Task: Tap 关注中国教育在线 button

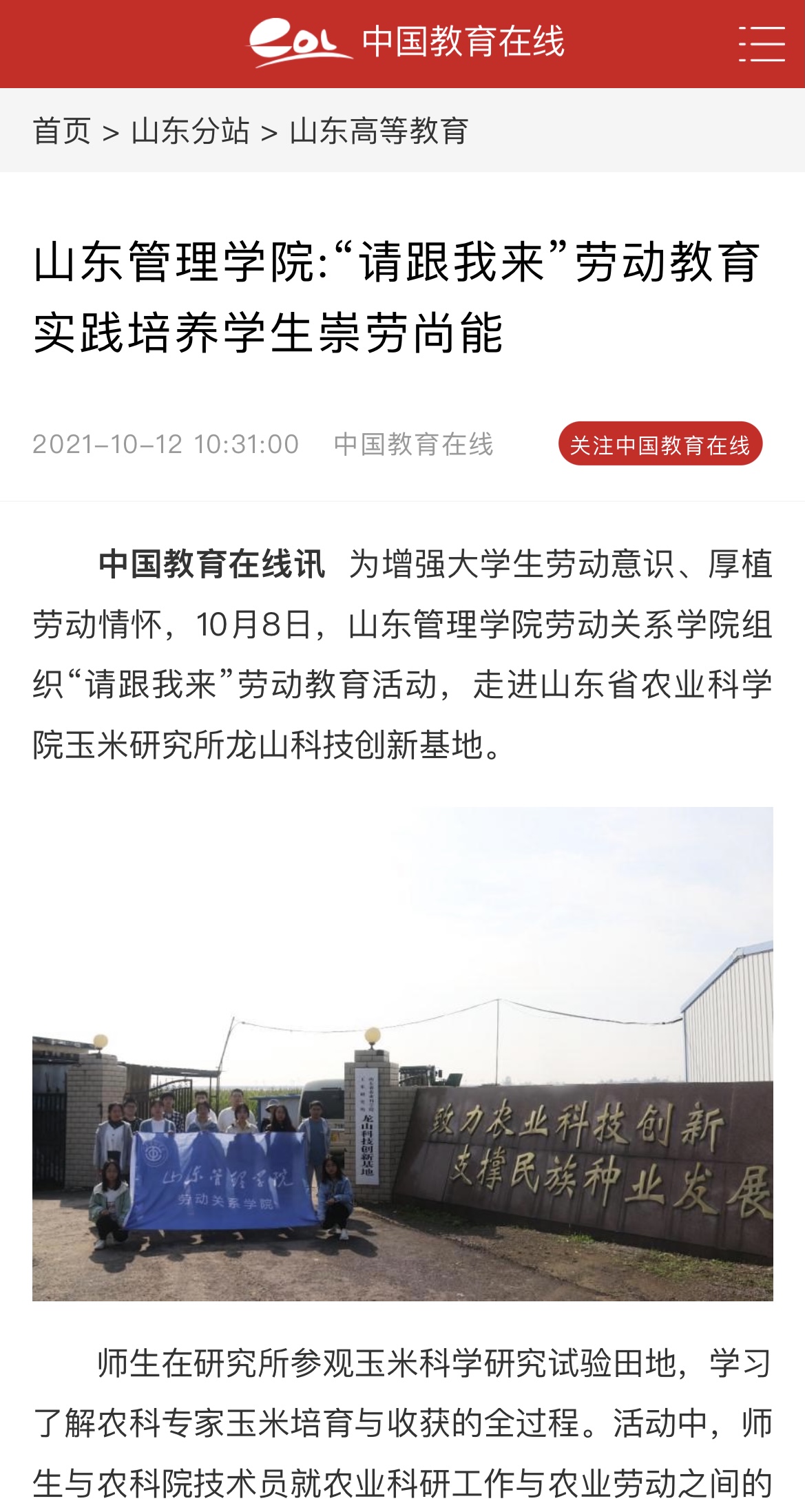Action: click(x=660, y=445)
